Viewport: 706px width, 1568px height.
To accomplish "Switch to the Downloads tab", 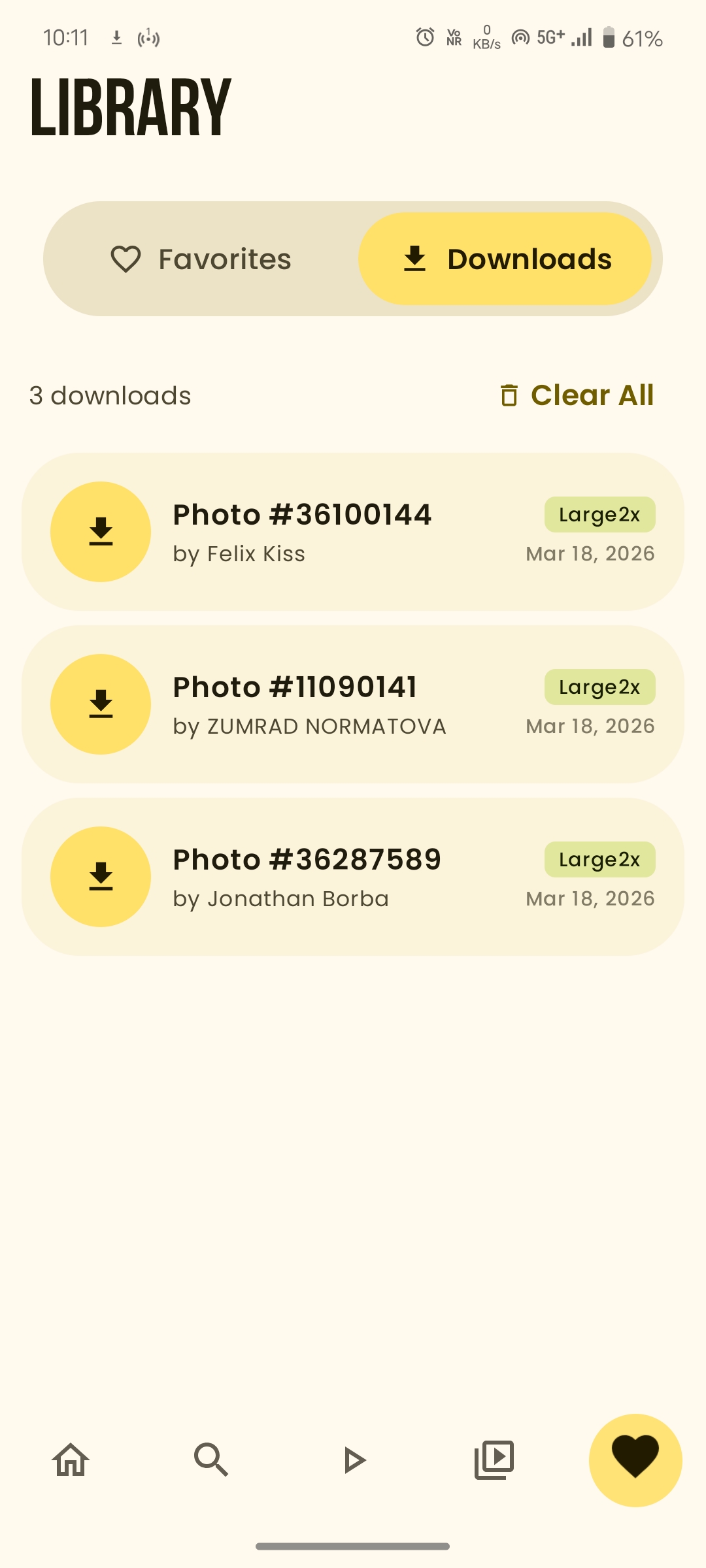I will (505, 259).
